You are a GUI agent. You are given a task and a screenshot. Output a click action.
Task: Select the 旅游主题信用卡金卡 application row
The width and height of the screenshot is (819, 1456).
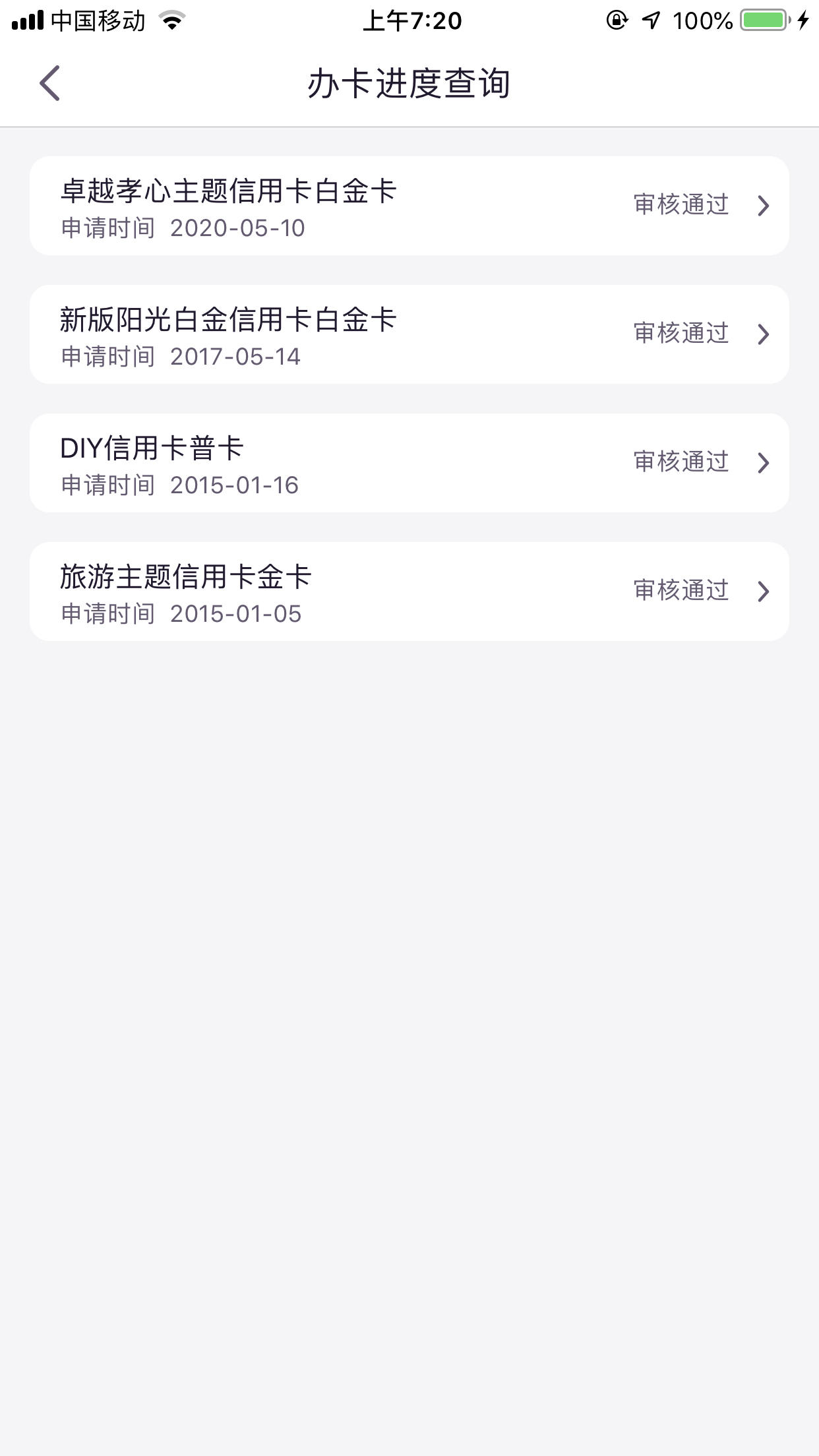pos(409,591)
